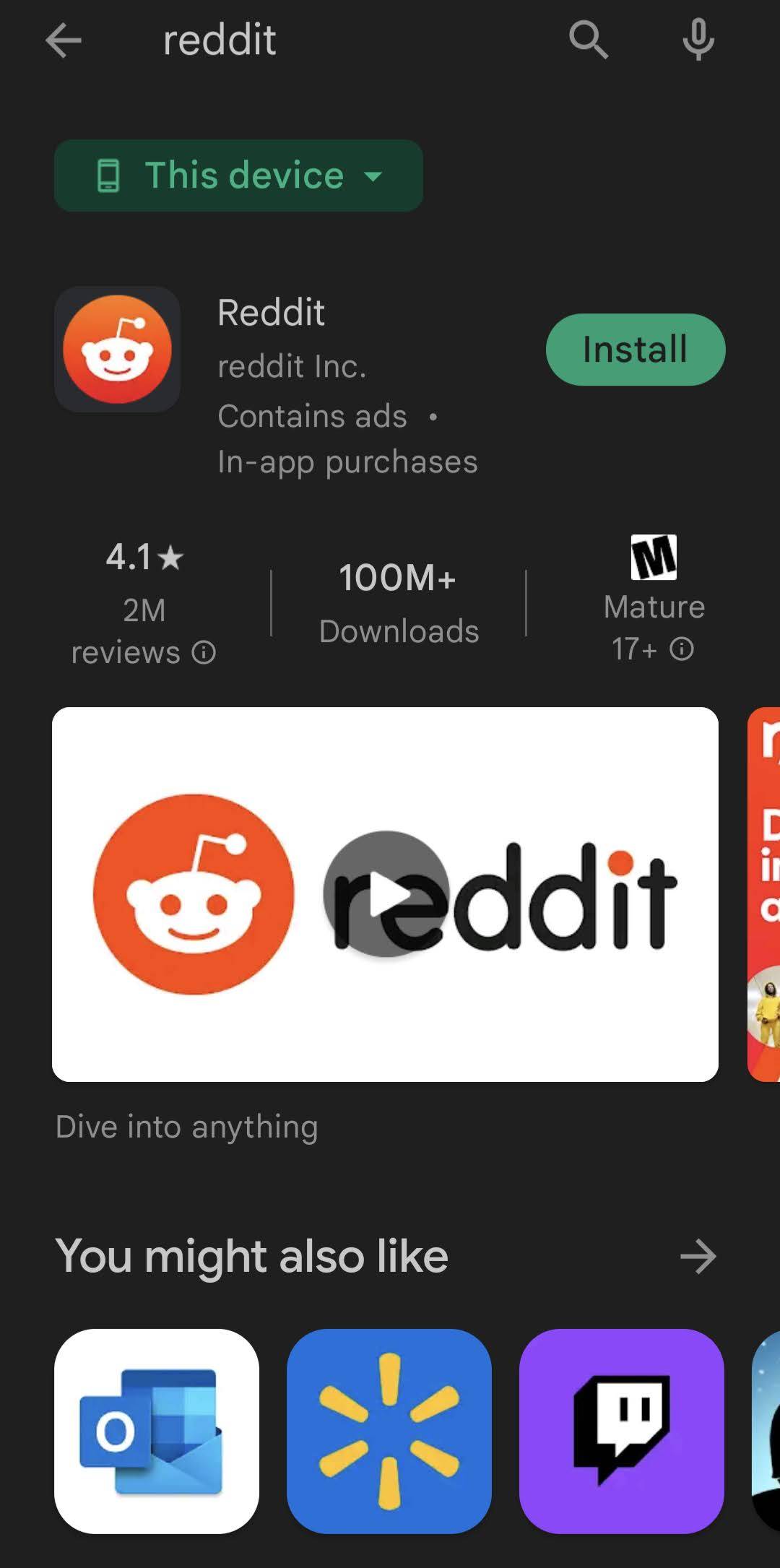Start voice search with microphone
The width and height of the screenshot is (780, 1568).
pos(698,40)
